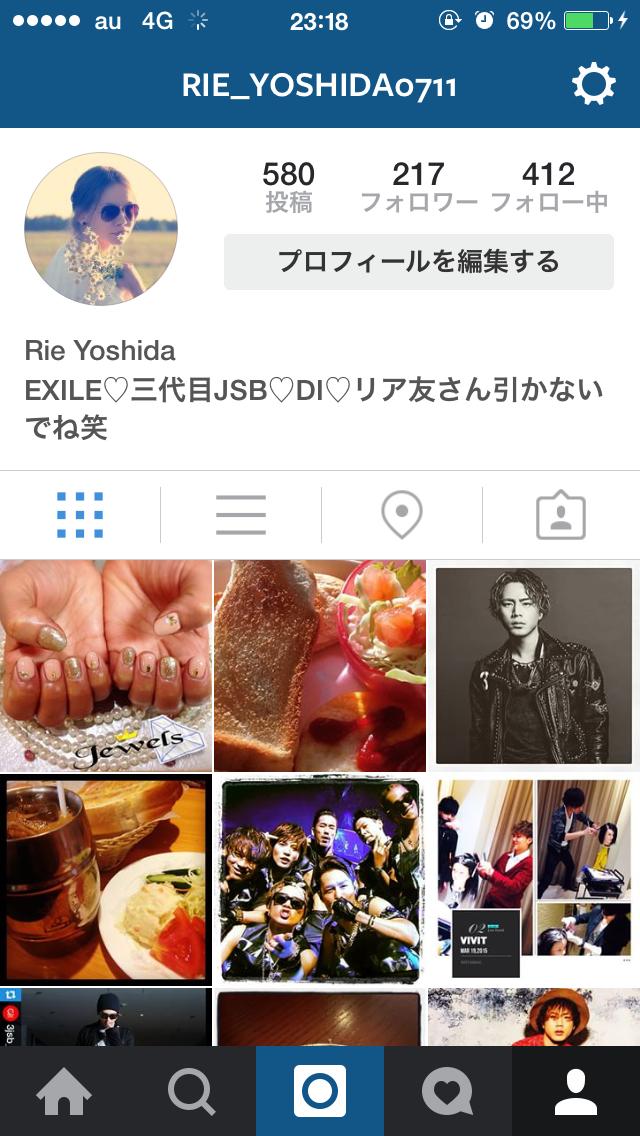Image resolution: width=640 pixels, height=1136 pixels.
Task: View the 217 フォロワー list
Action: (x=418, y=187)
